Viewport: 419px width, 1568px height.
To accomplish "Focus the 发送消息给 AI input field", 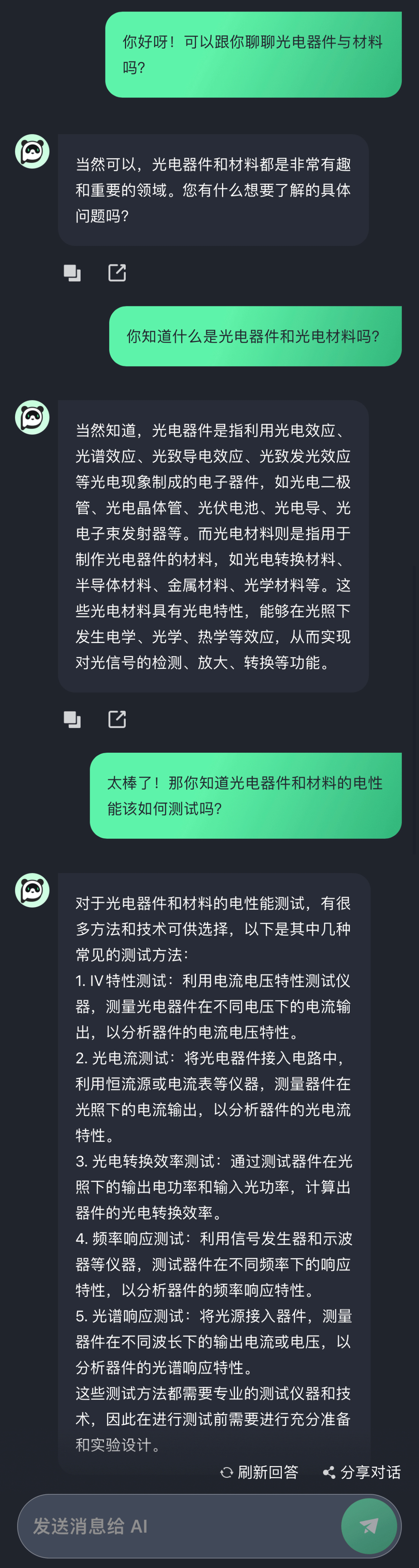I will [176, 1525].
